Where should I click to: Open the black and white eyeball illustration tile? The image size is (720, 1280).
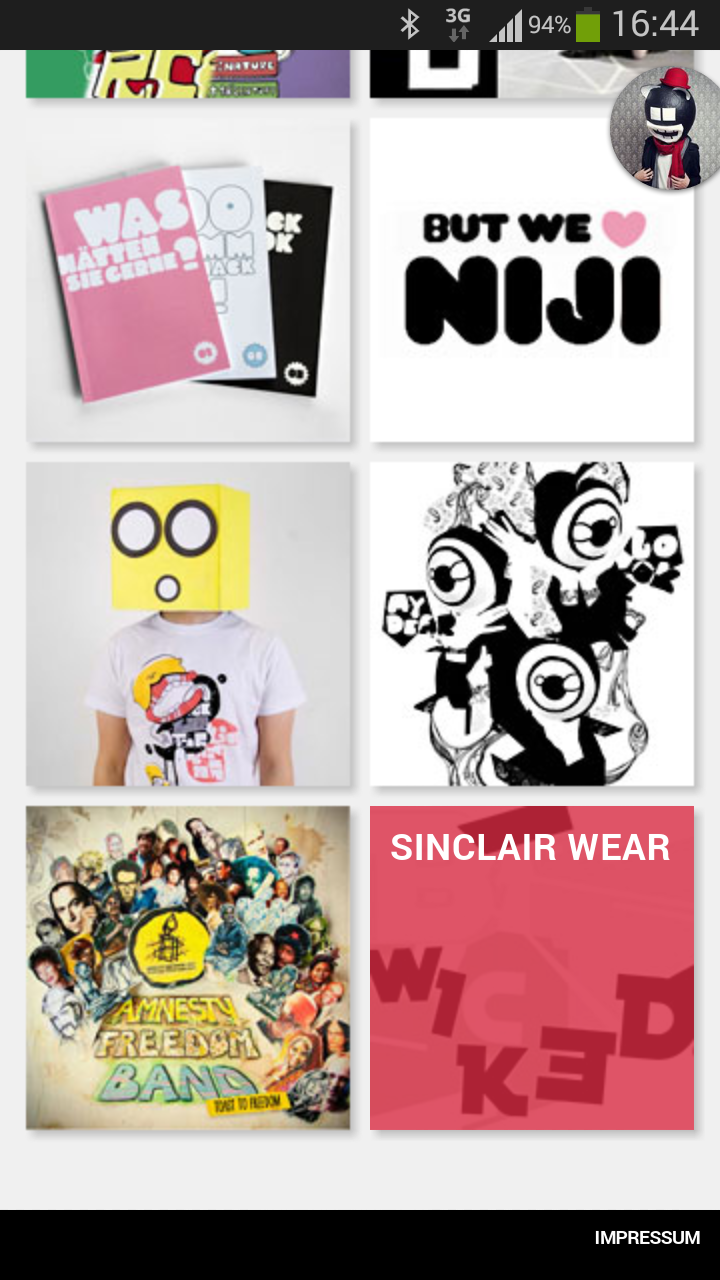[x=532, y=624]
